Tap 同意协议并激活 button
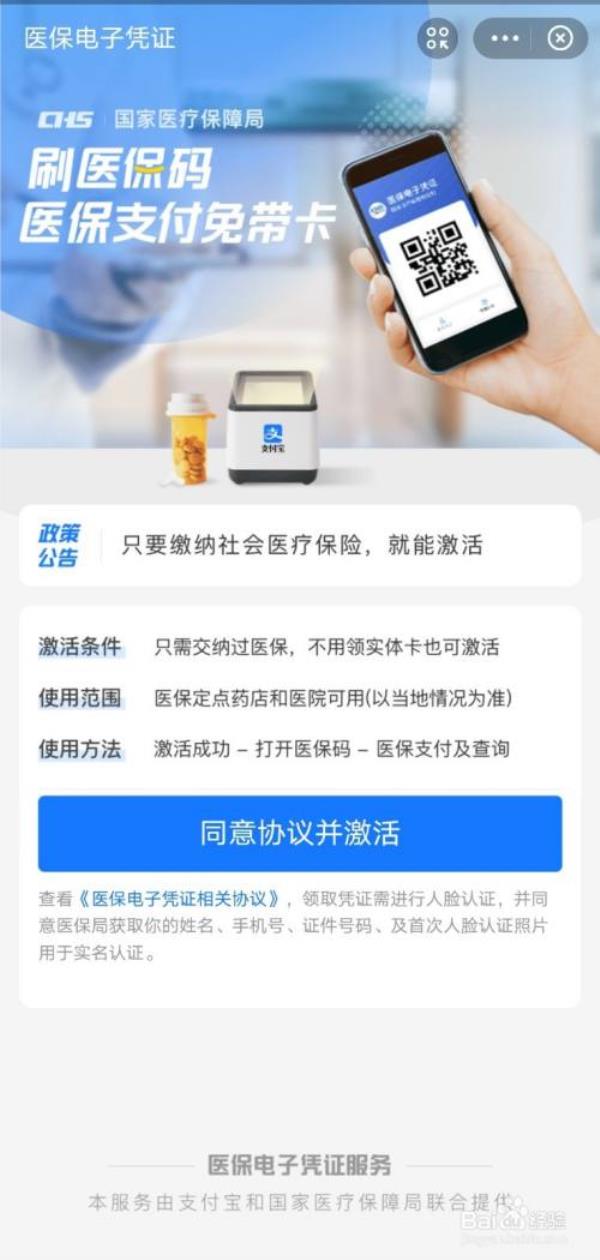This screenshot has height=1260, width=600. point(300,834)
